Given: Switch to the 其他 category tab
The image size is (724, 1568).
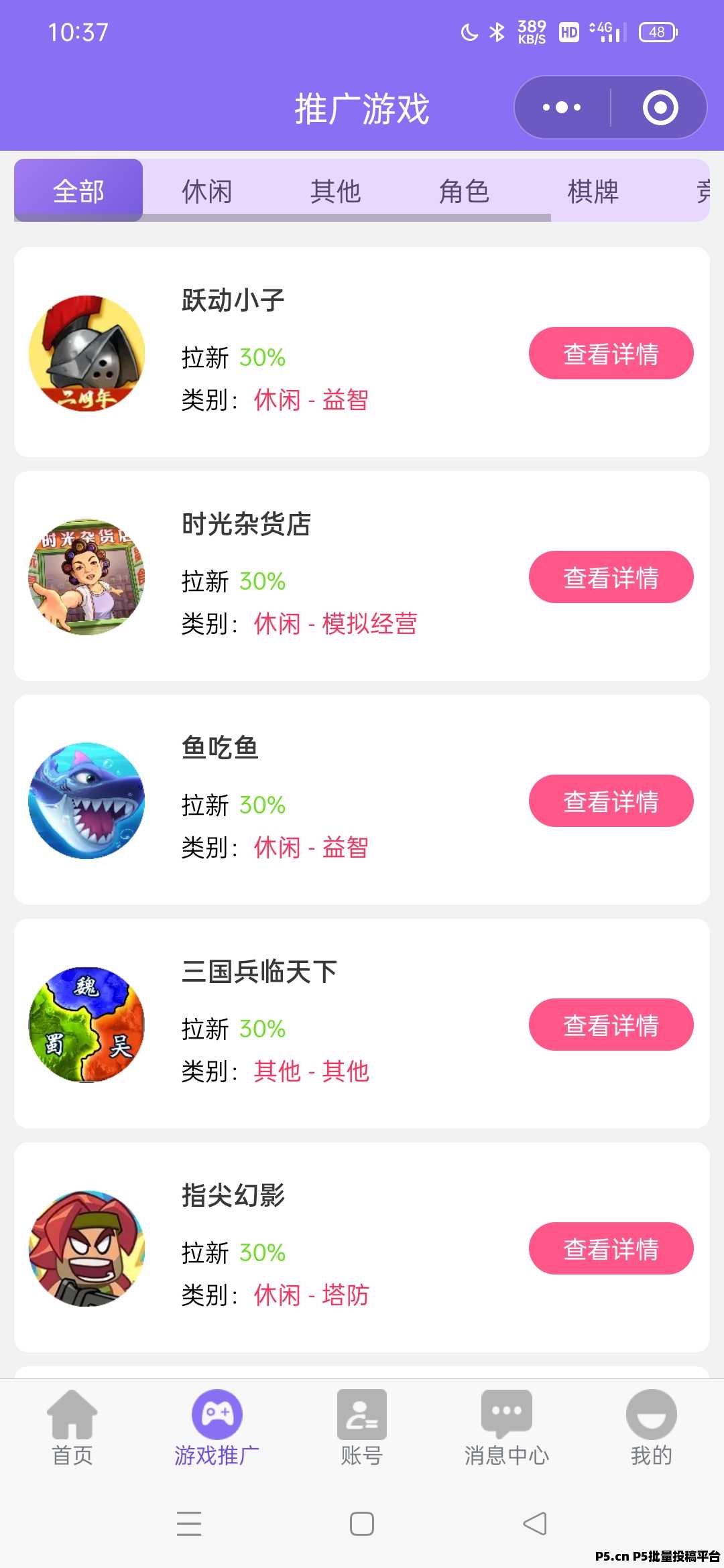Looking at the screenshot, I should (336, 191).
